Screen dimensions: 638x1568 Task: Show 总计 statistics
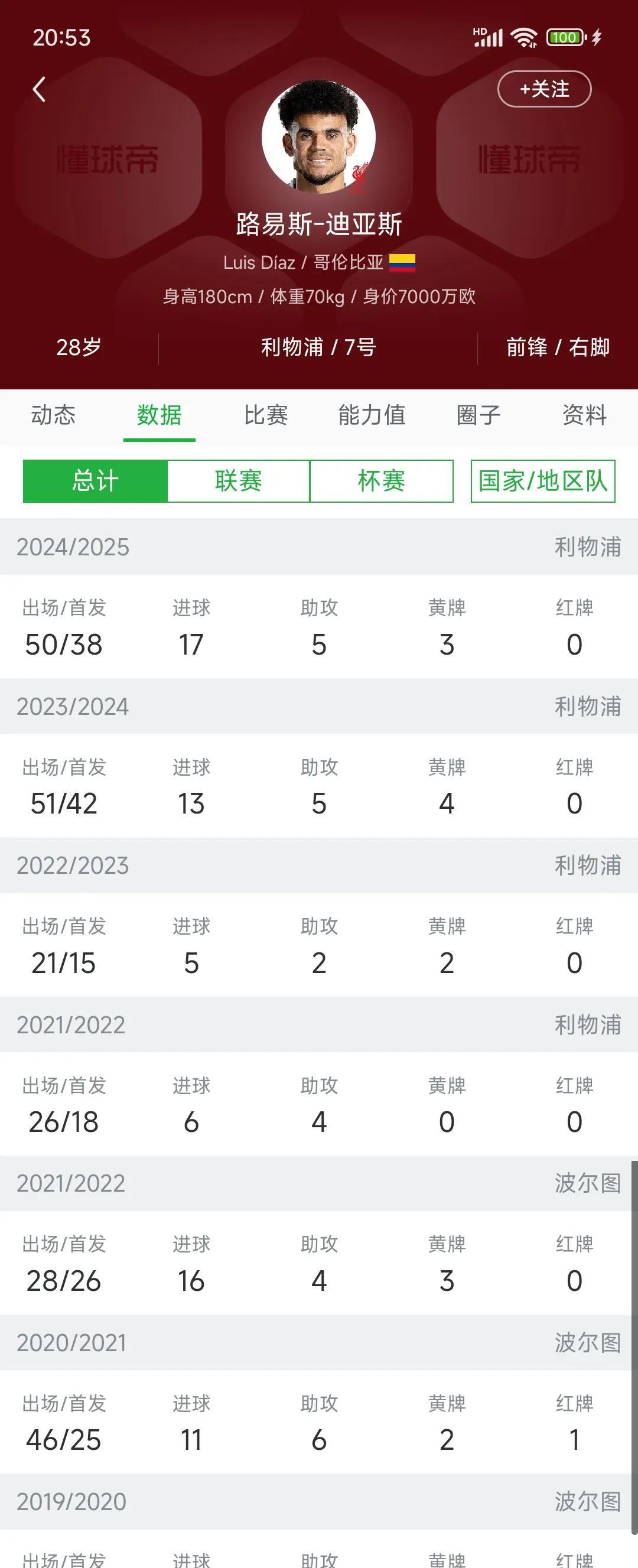[x=95, y=481]
